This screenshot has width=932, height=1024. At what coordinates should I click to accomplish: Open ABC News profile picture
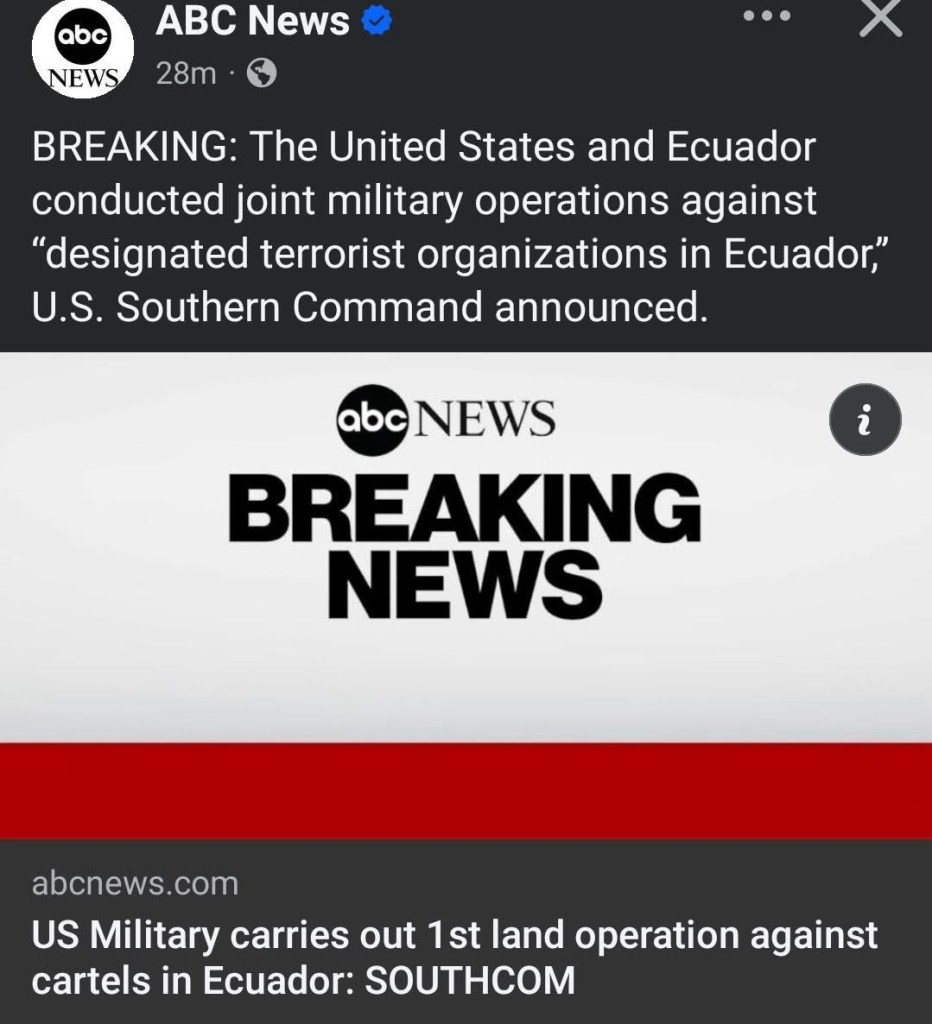[82, 52]
